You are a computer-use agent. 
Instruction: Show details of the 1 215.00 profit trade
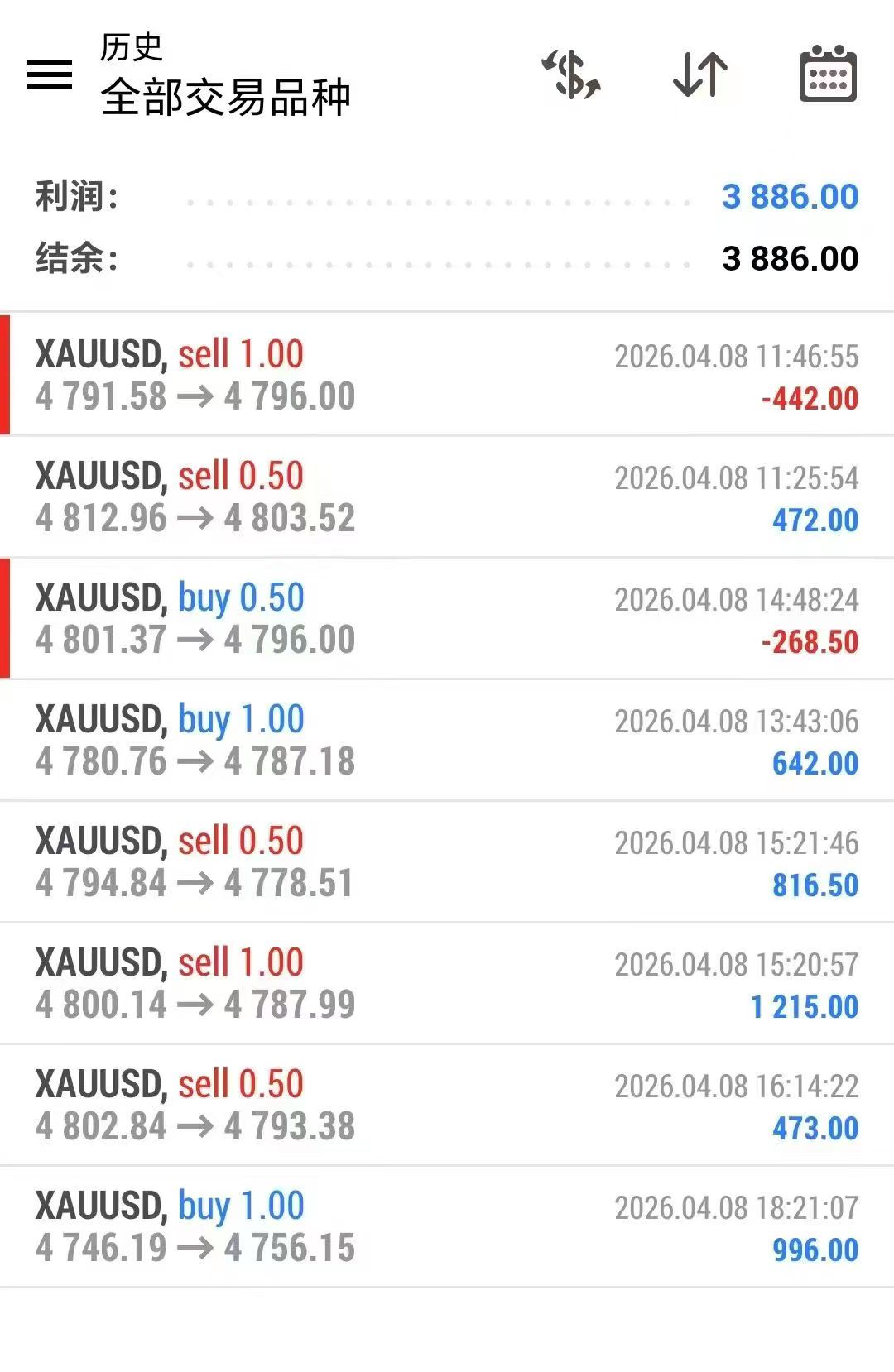pyautogui.click(x=447, y=983)
